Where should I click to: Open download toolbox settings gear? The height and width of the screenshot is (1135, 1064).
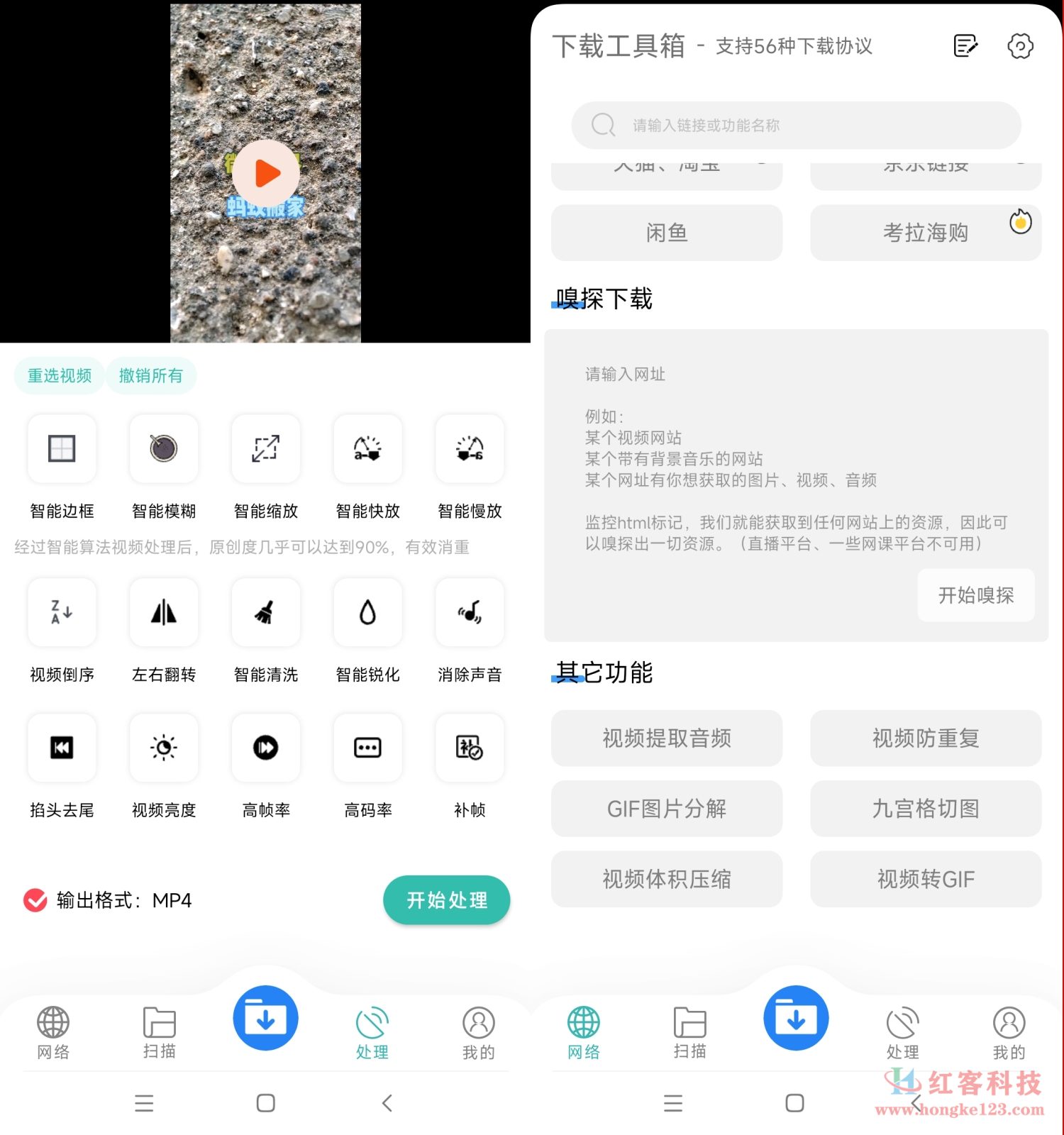pos(1020,46)
